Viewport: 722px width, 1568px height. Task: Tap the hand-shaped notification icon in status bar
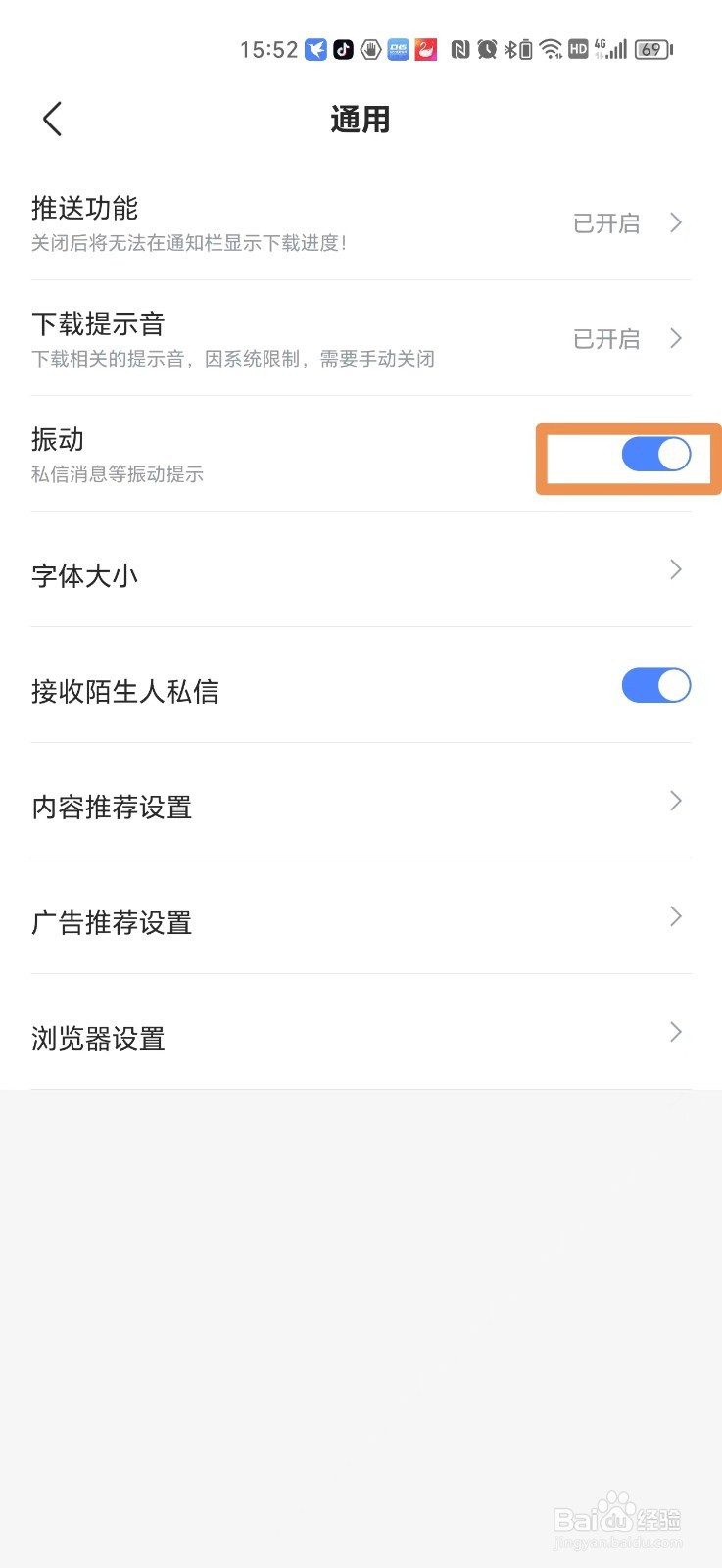370,49
